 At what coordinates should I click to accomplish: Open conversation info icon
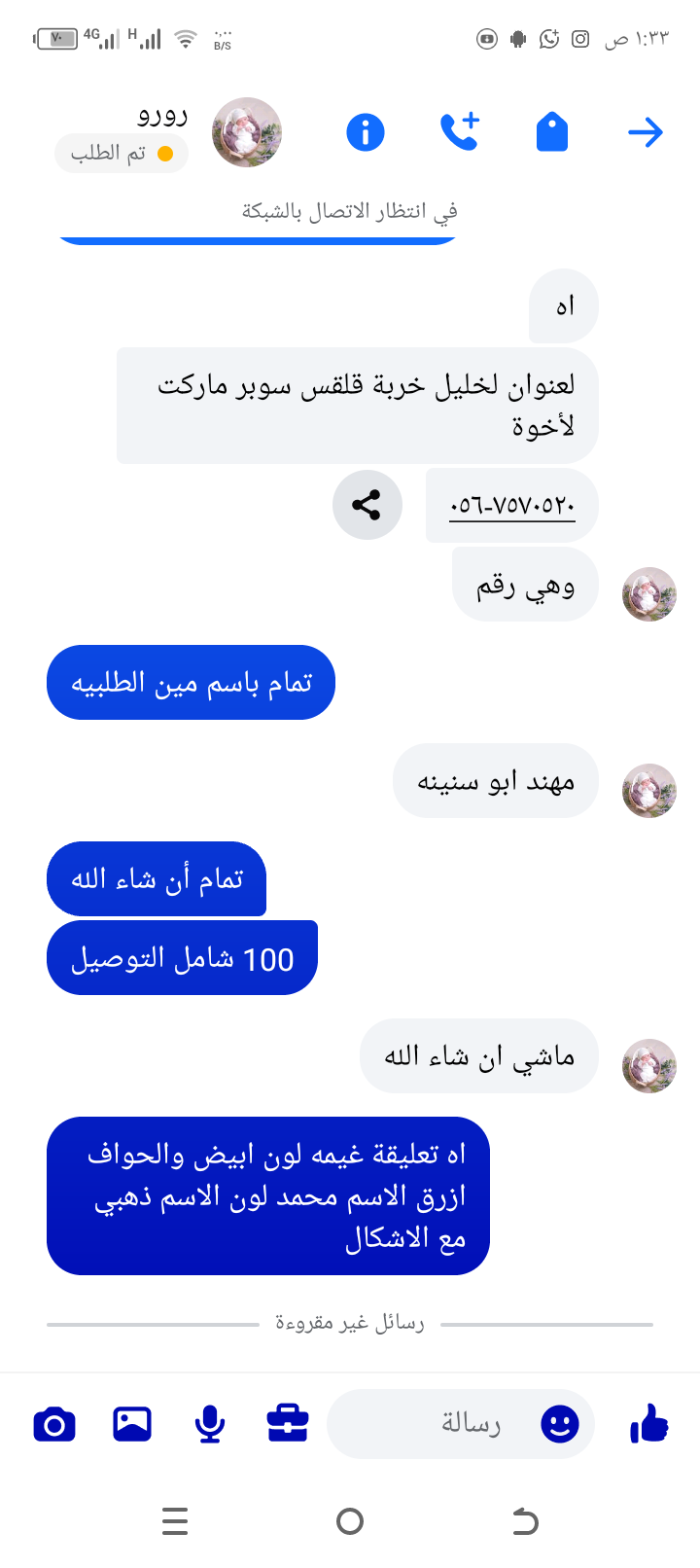point(366,132)
